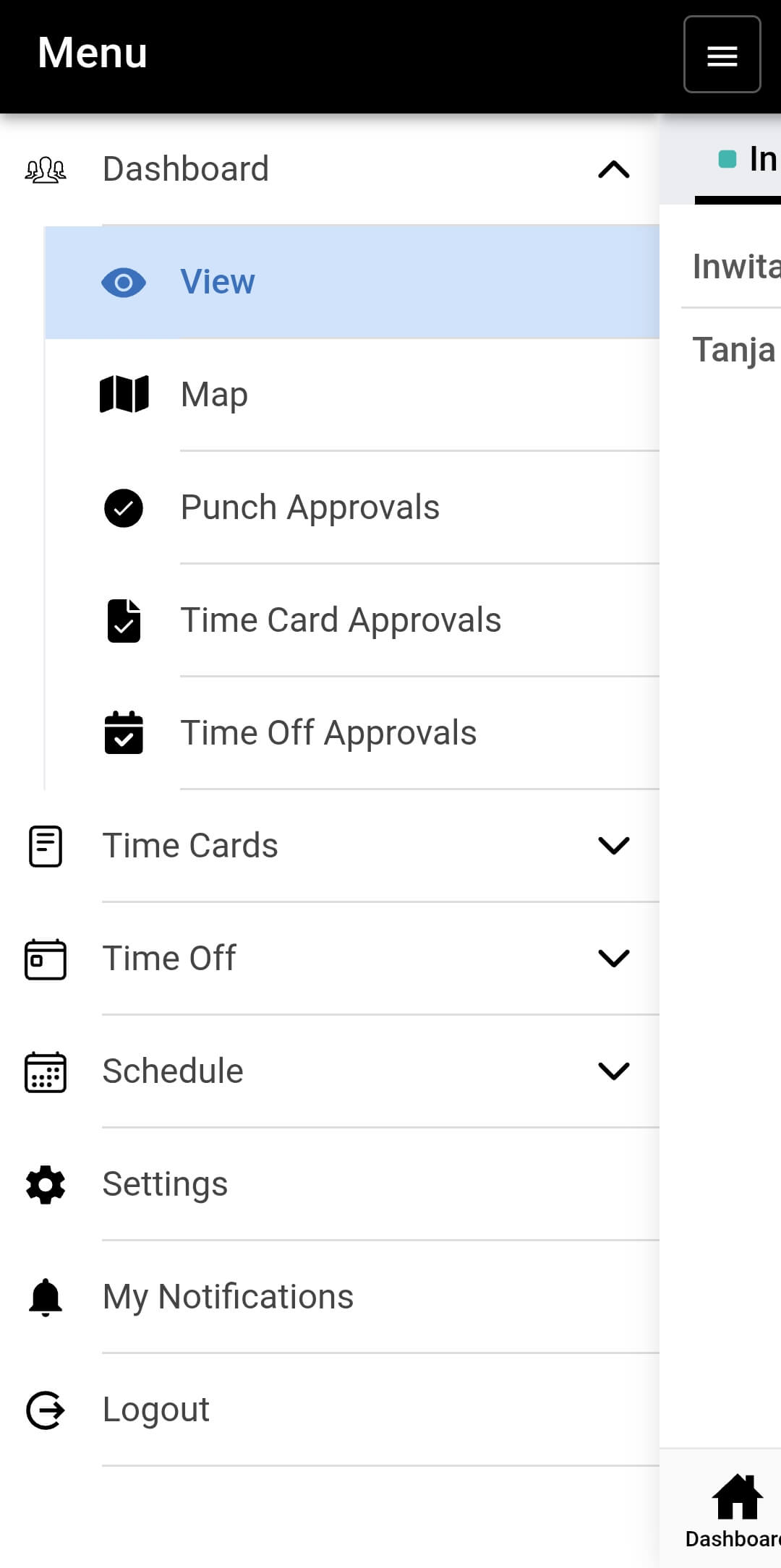This screenshot has height=1568, width=781.
Task: Open My Notifications
Action: click(229, 1296)
